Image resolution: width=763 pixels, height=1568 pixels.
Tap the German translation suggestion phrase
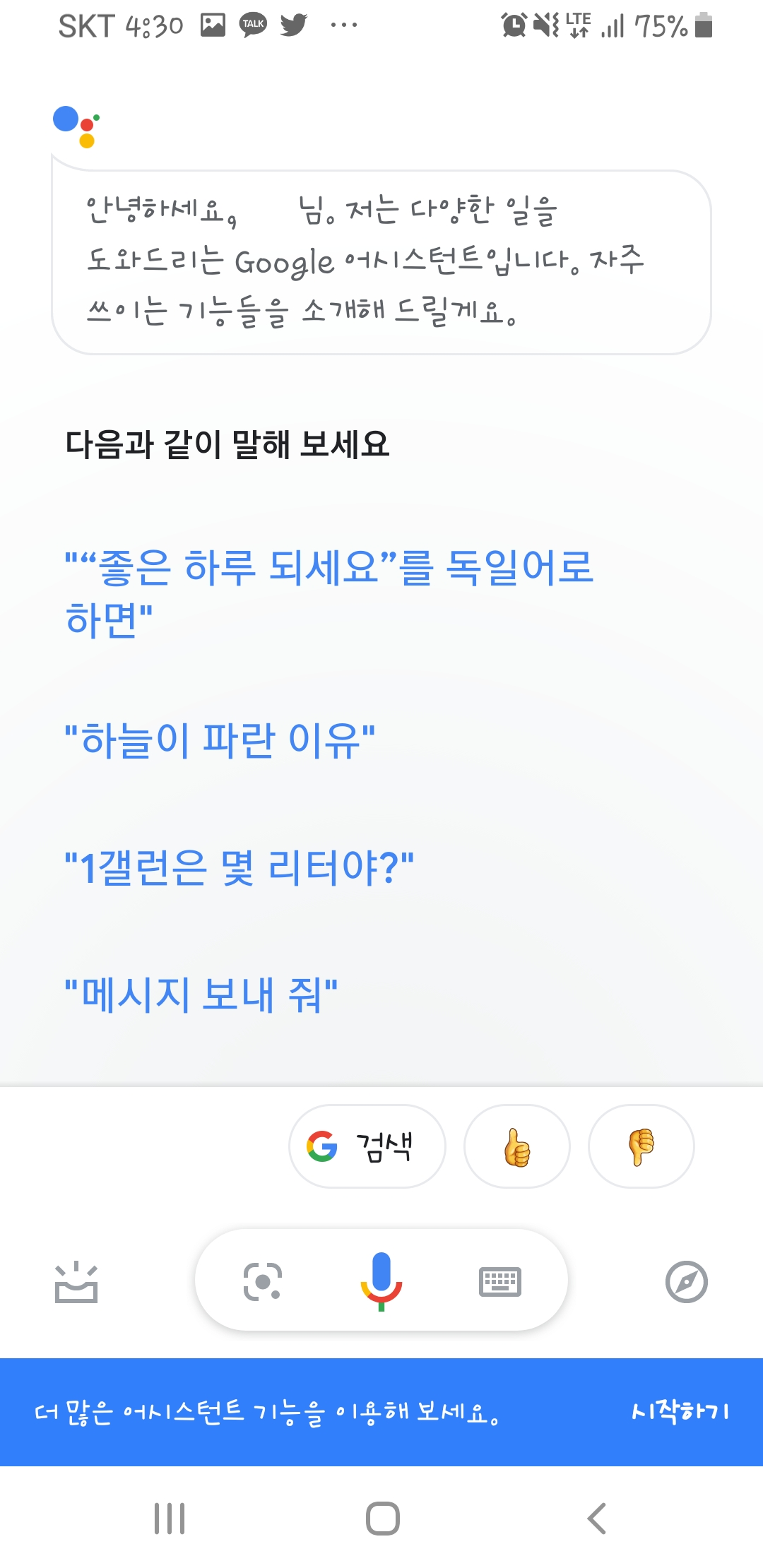coord(329,593)
